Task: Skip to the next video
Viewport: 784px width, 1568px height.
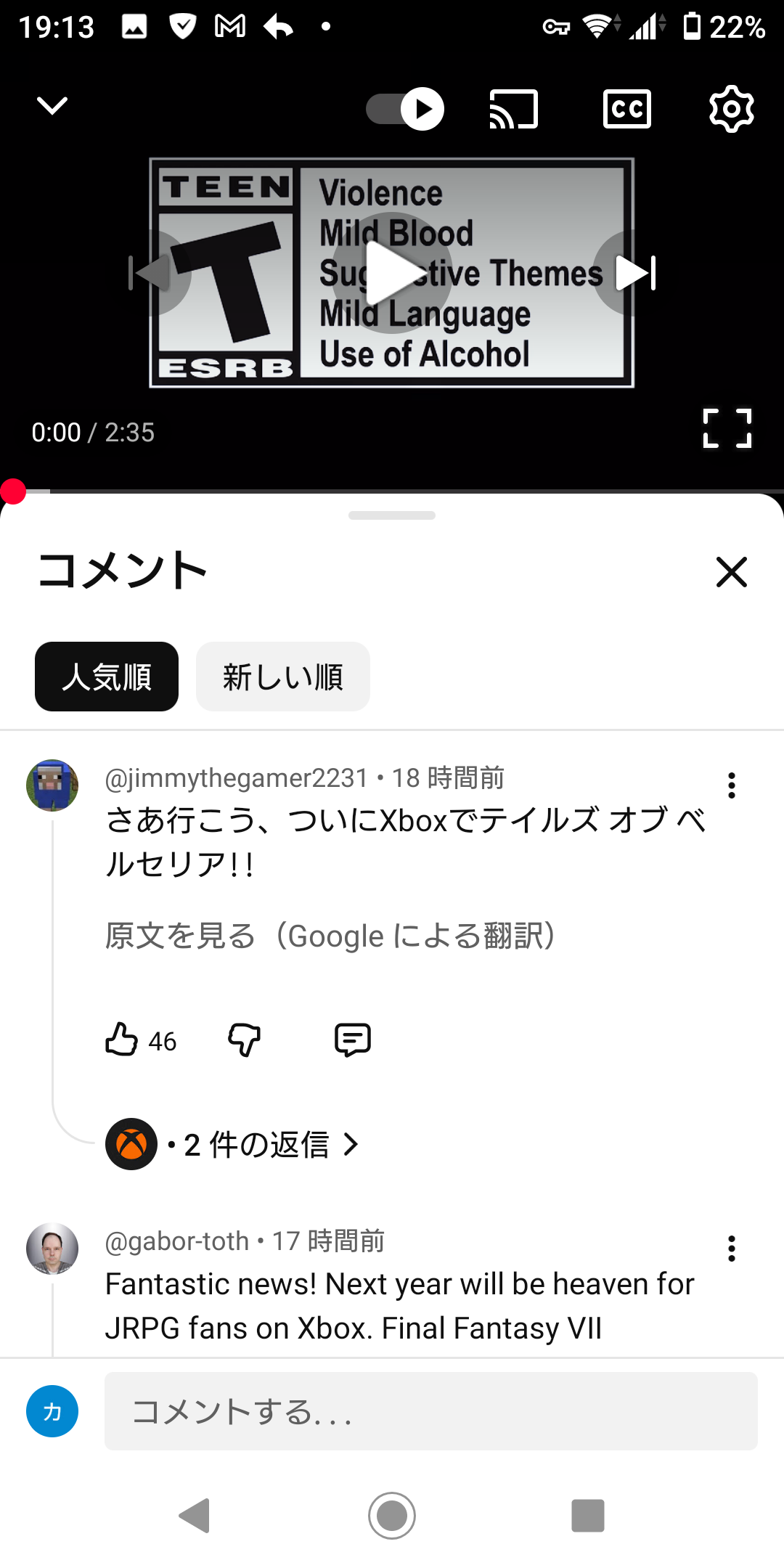Action: [x=636, y=273]
